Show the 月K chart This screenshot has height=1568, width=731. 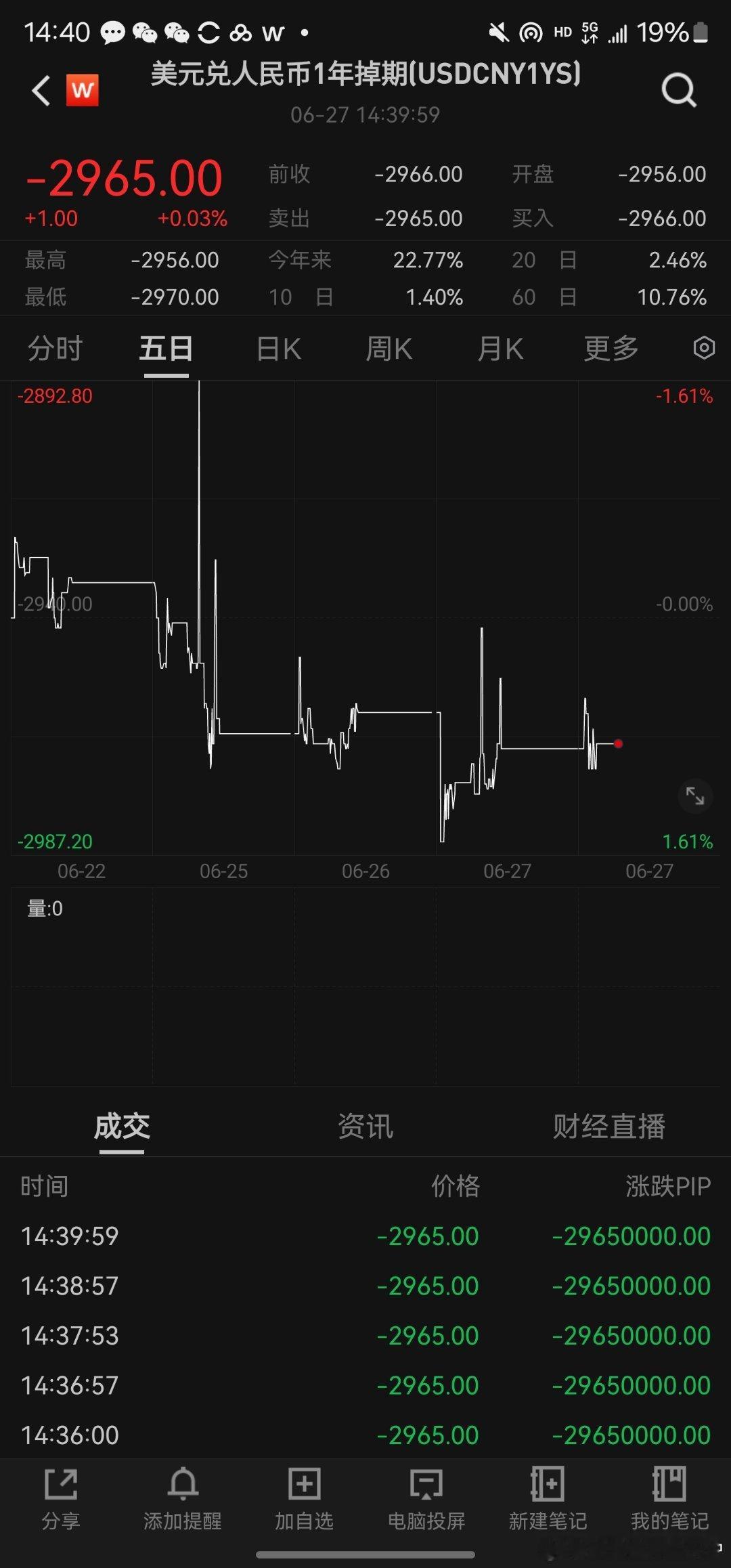(x=500, y=349)
